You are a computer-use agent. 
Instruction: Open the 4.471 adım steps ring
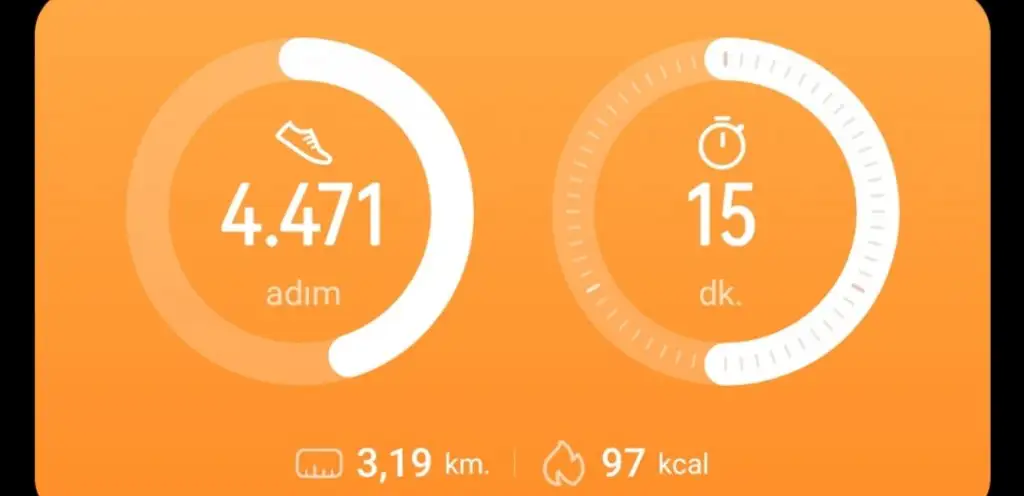point(301,213)
